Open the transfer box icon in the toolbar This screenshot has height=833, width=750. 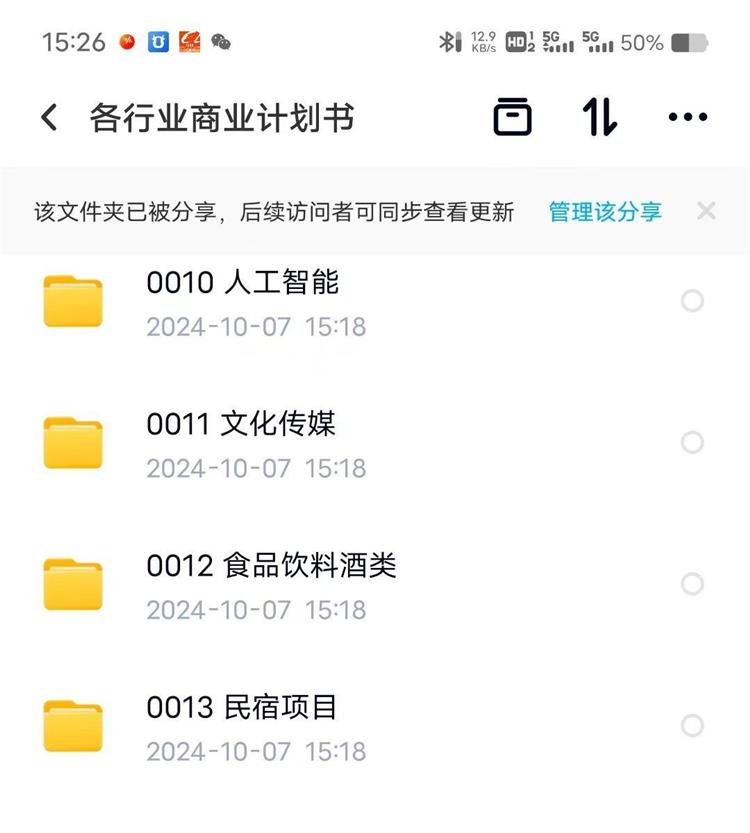point(511,116)
